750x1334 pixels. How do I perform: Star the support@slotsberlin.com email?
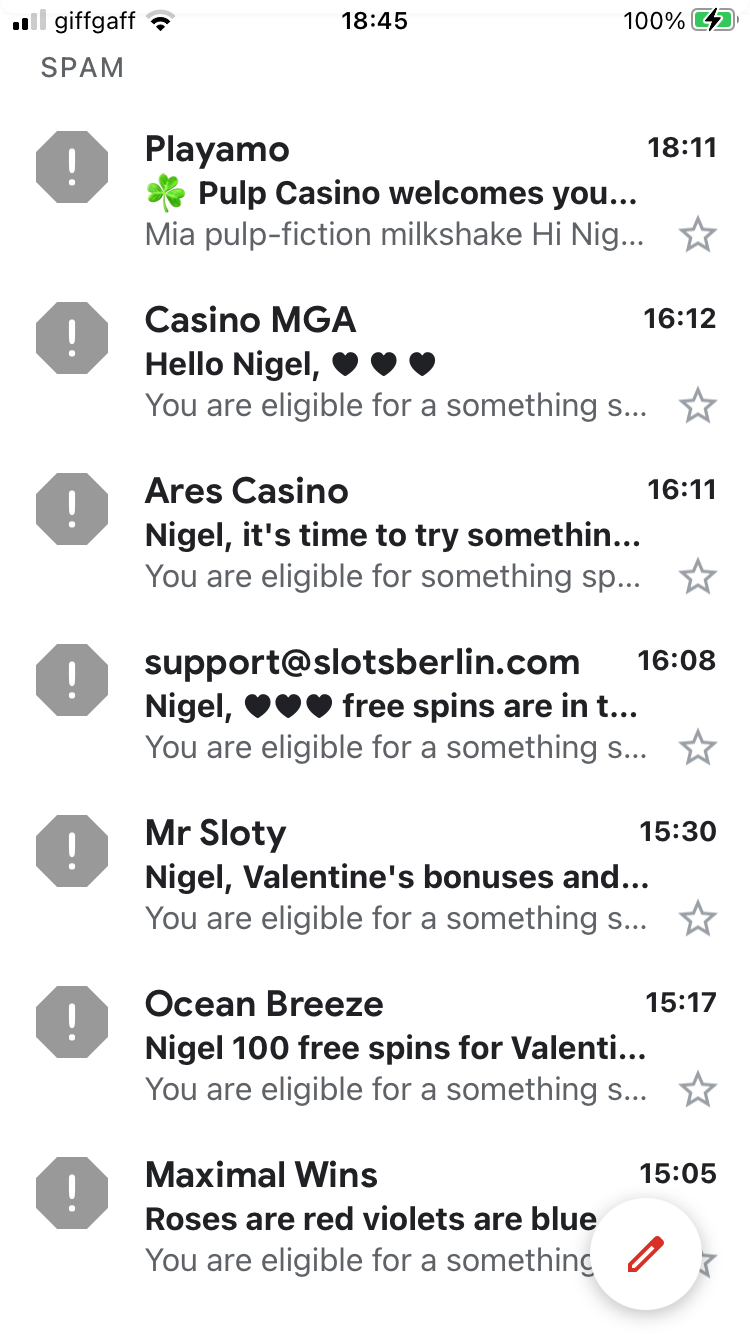[x=697, y=749]
